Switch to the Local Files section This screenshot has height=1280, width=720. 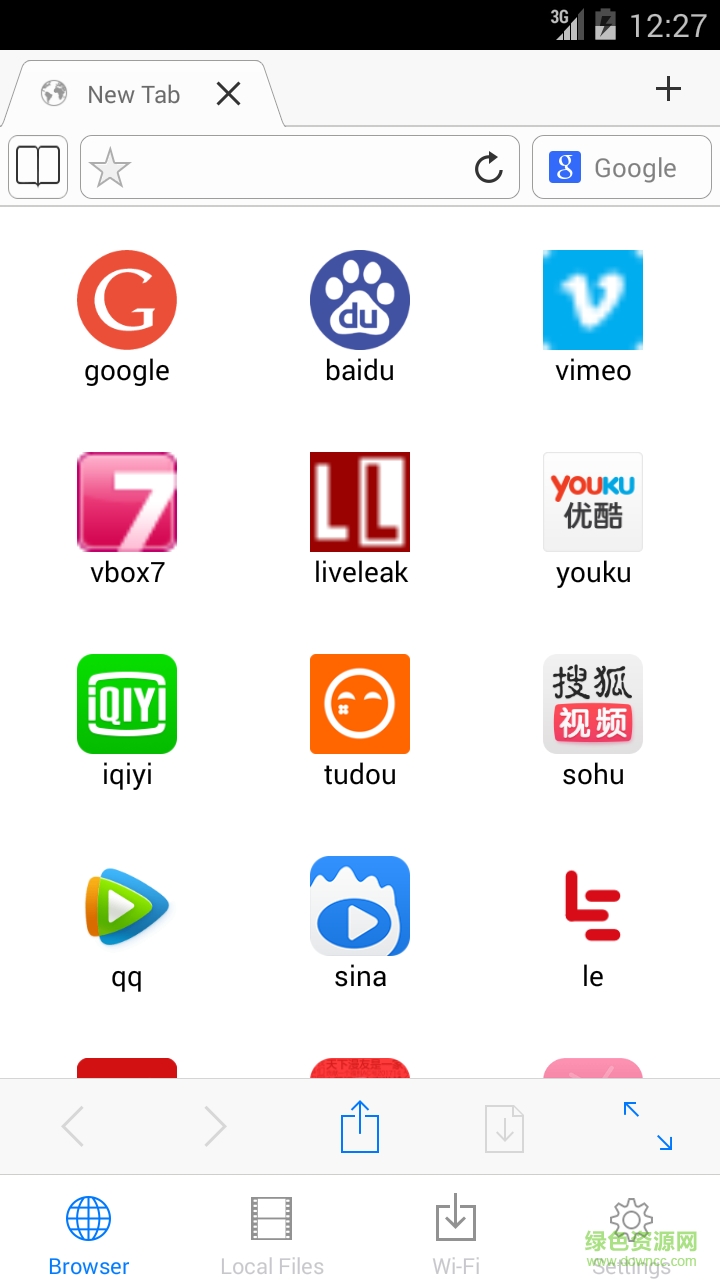271,1230
